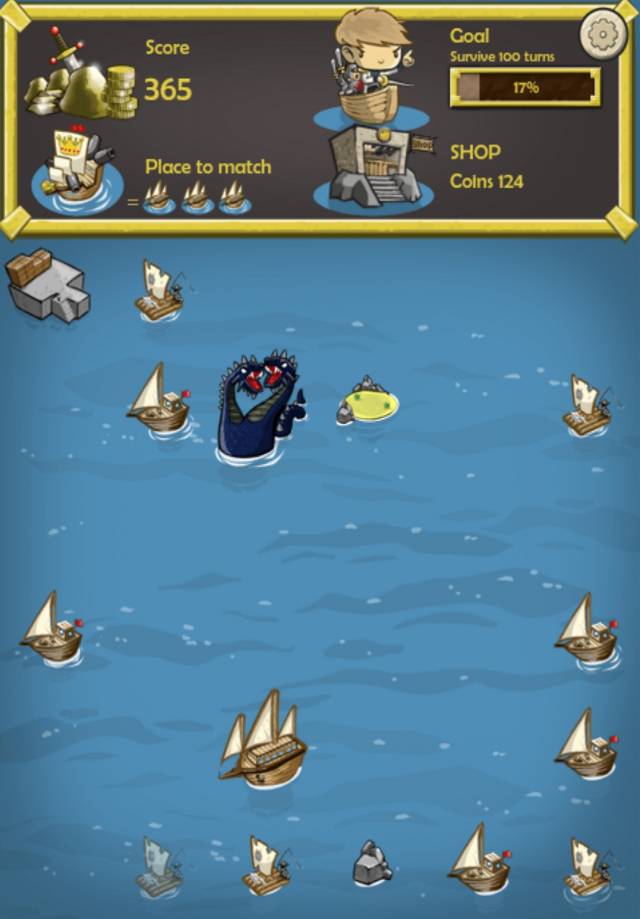Screen dimensions: 640x919
Task: Open the settings gear
Action: tap(602, 34)
